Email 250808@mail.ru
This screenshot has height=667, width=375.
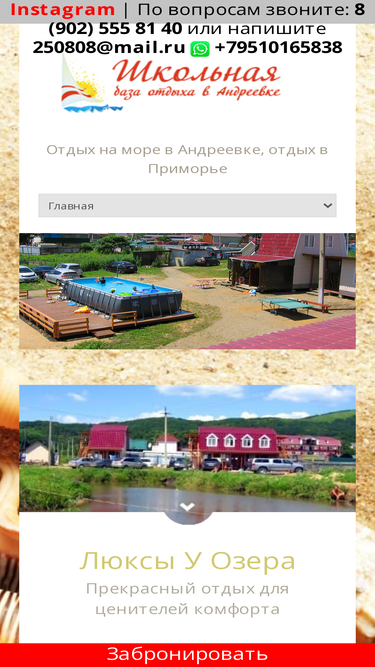[x=109, y=47]
